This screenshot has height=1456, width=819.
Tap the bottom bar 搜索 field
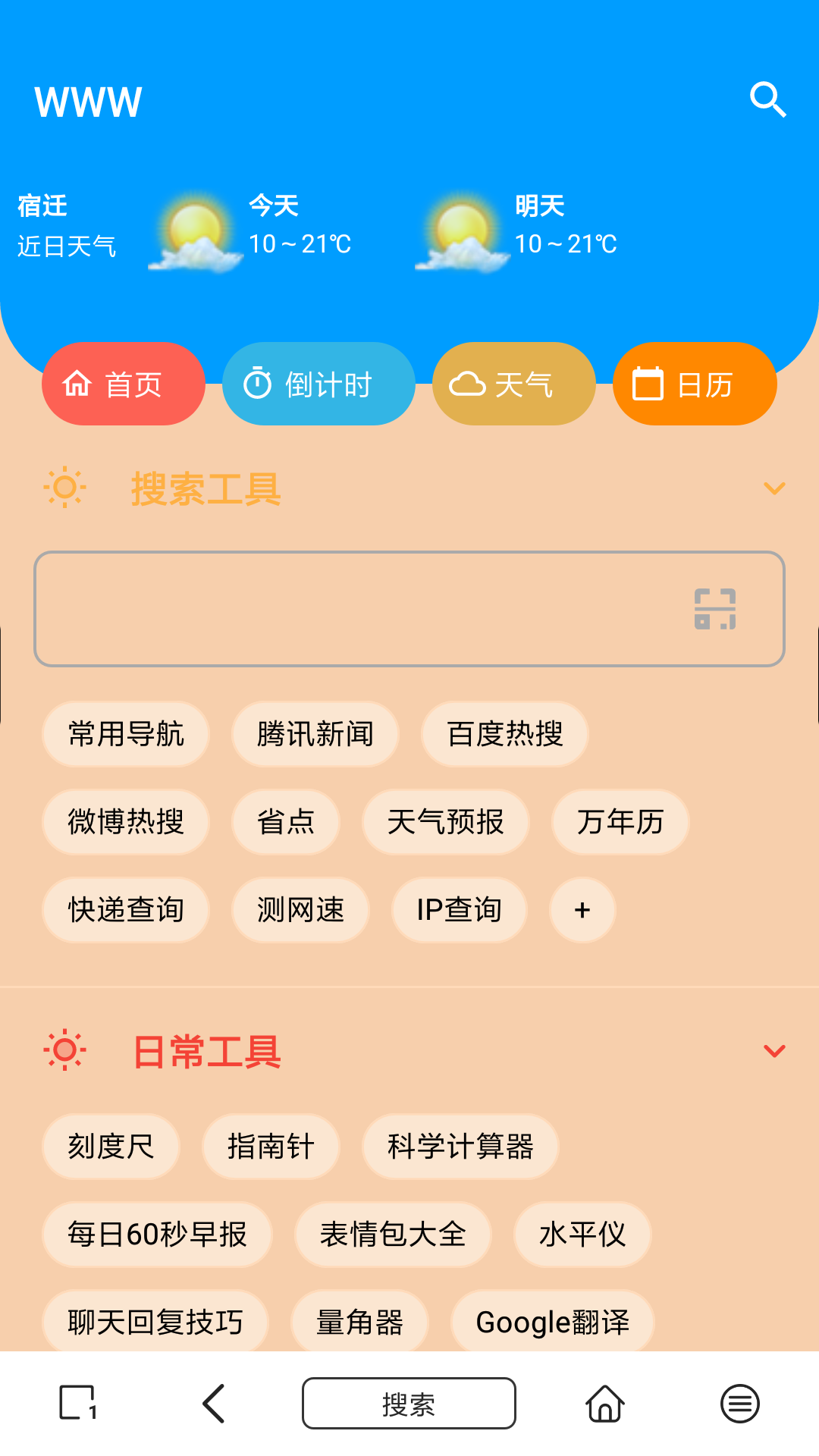409,1404
